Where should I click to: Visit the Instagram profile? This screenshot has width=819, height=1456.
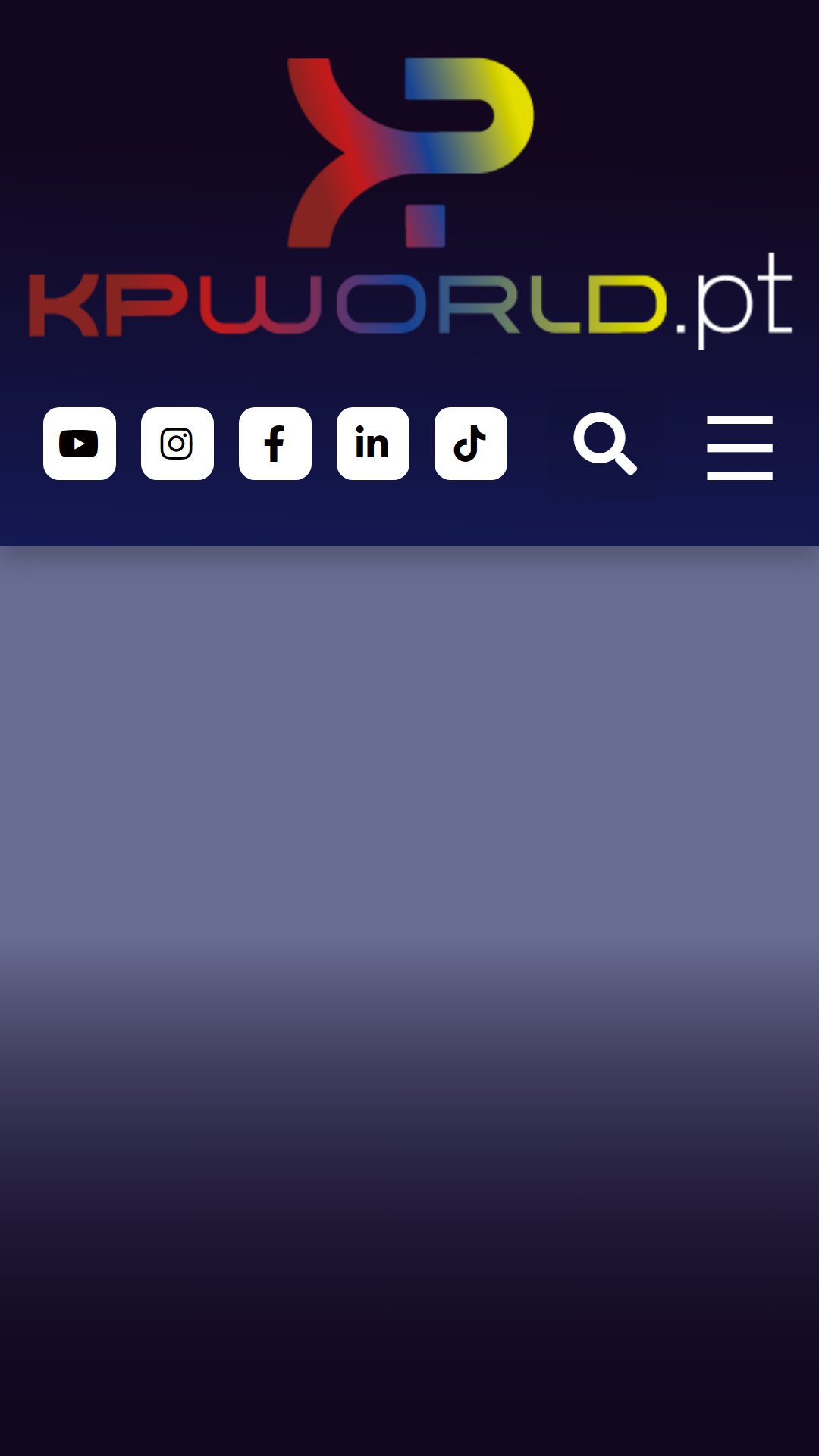tap(177, 444)
